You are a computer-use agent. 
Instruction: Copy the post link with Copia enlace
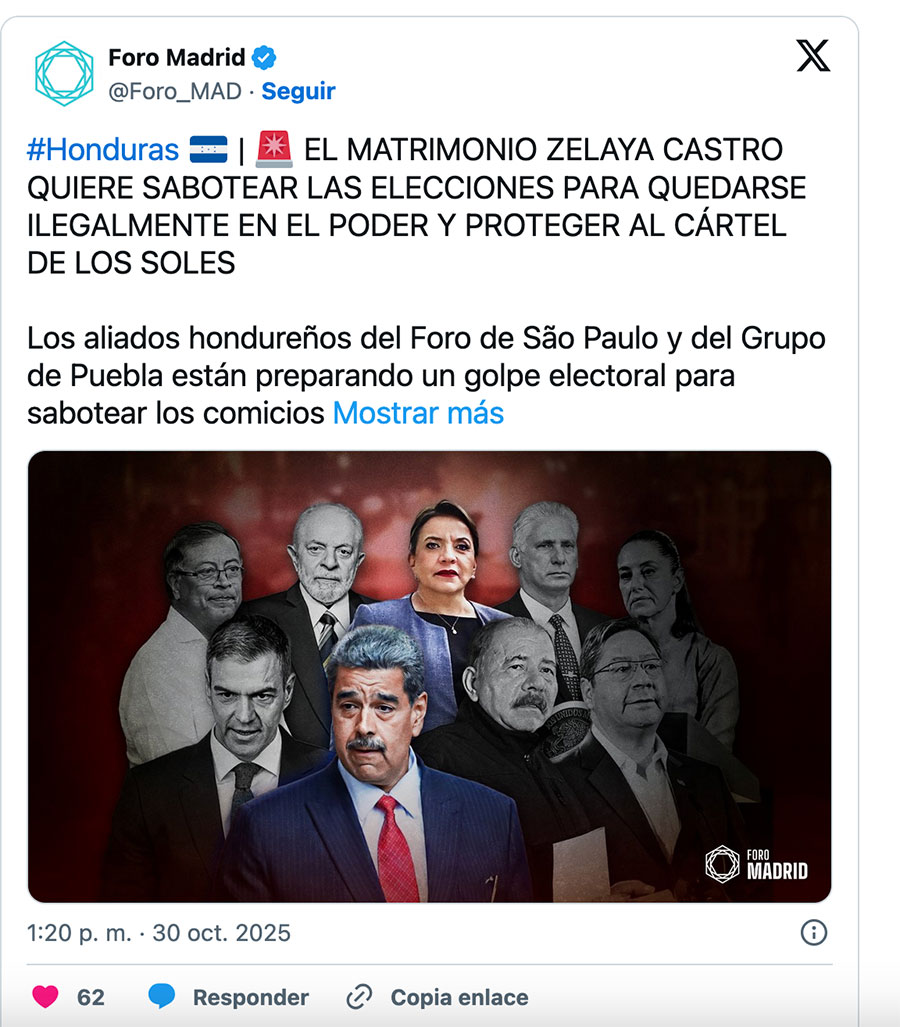tap(437, 997)
